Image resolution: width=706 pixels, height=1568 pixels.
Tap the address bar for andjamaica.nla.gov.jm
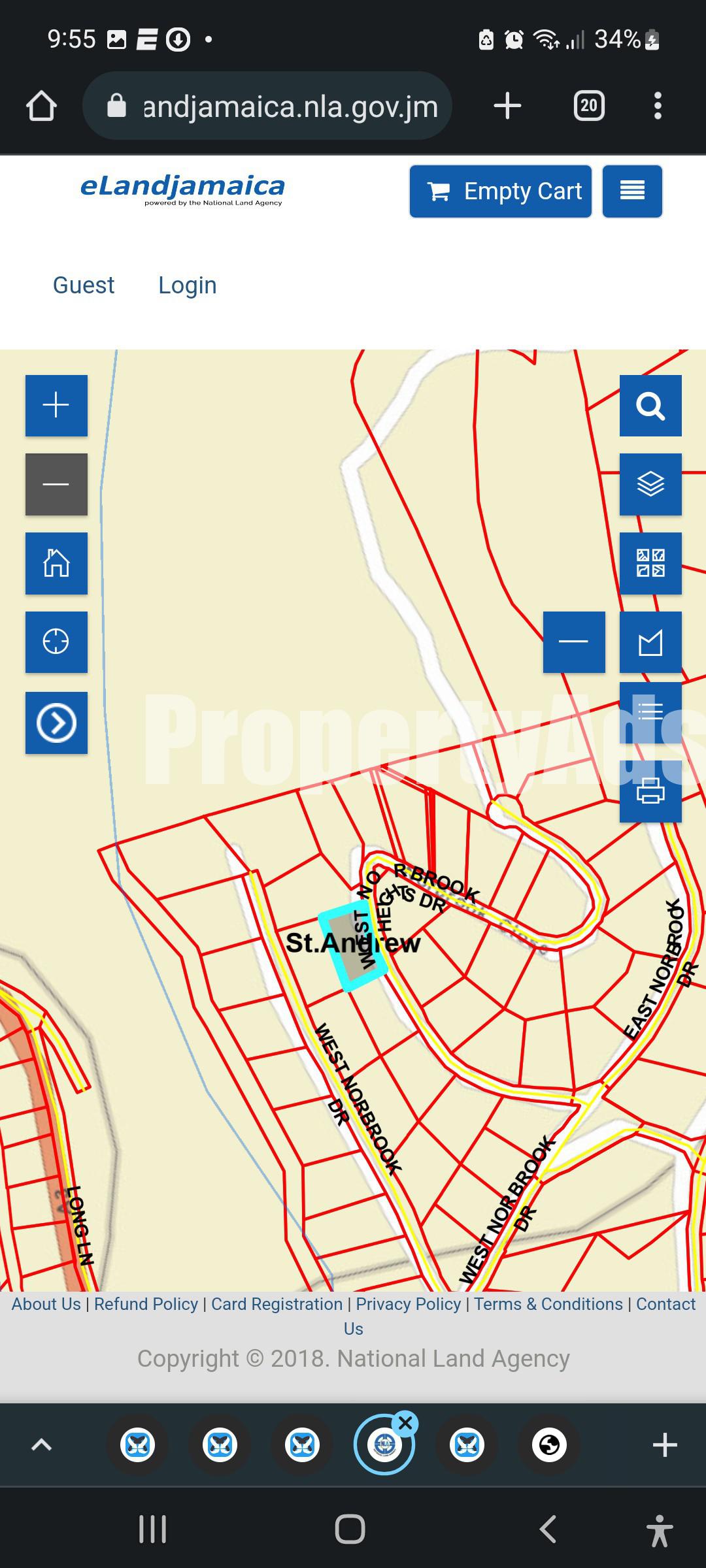pyautogui.click(x=268, y=106)
